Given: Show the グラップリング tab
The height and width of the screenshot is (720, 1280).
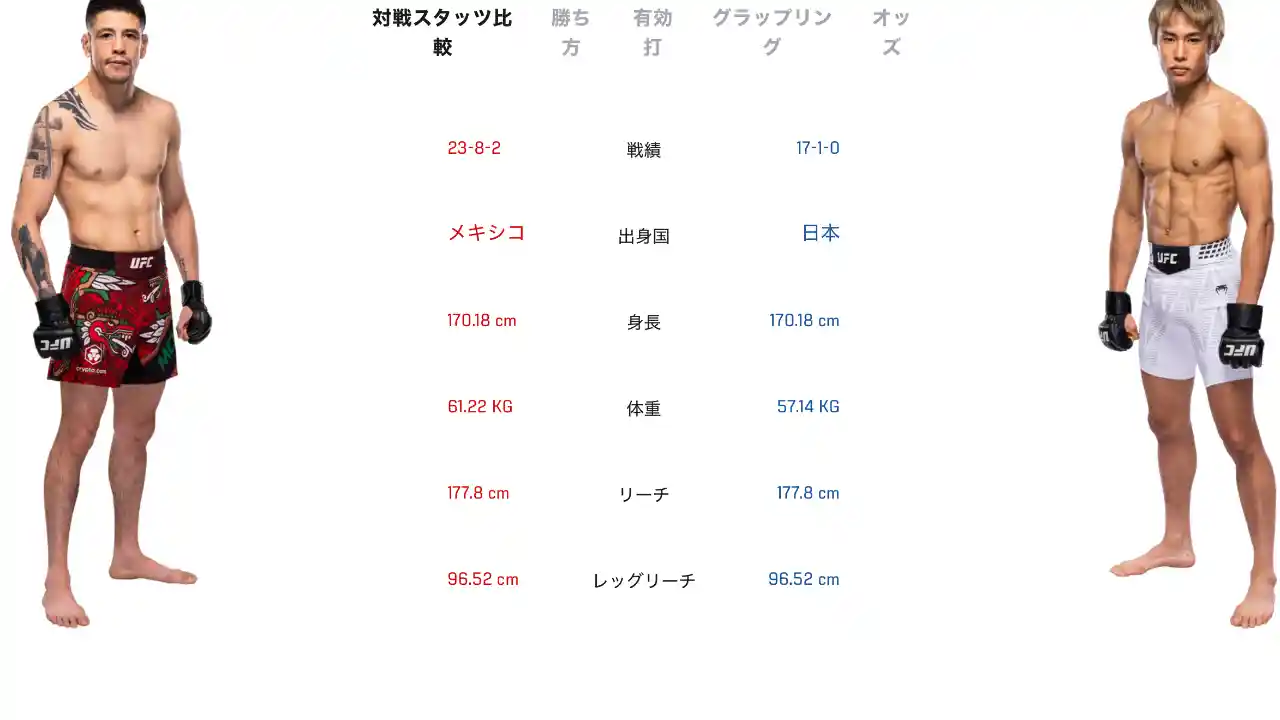Looking at the screenshot, I should point(771,32).
